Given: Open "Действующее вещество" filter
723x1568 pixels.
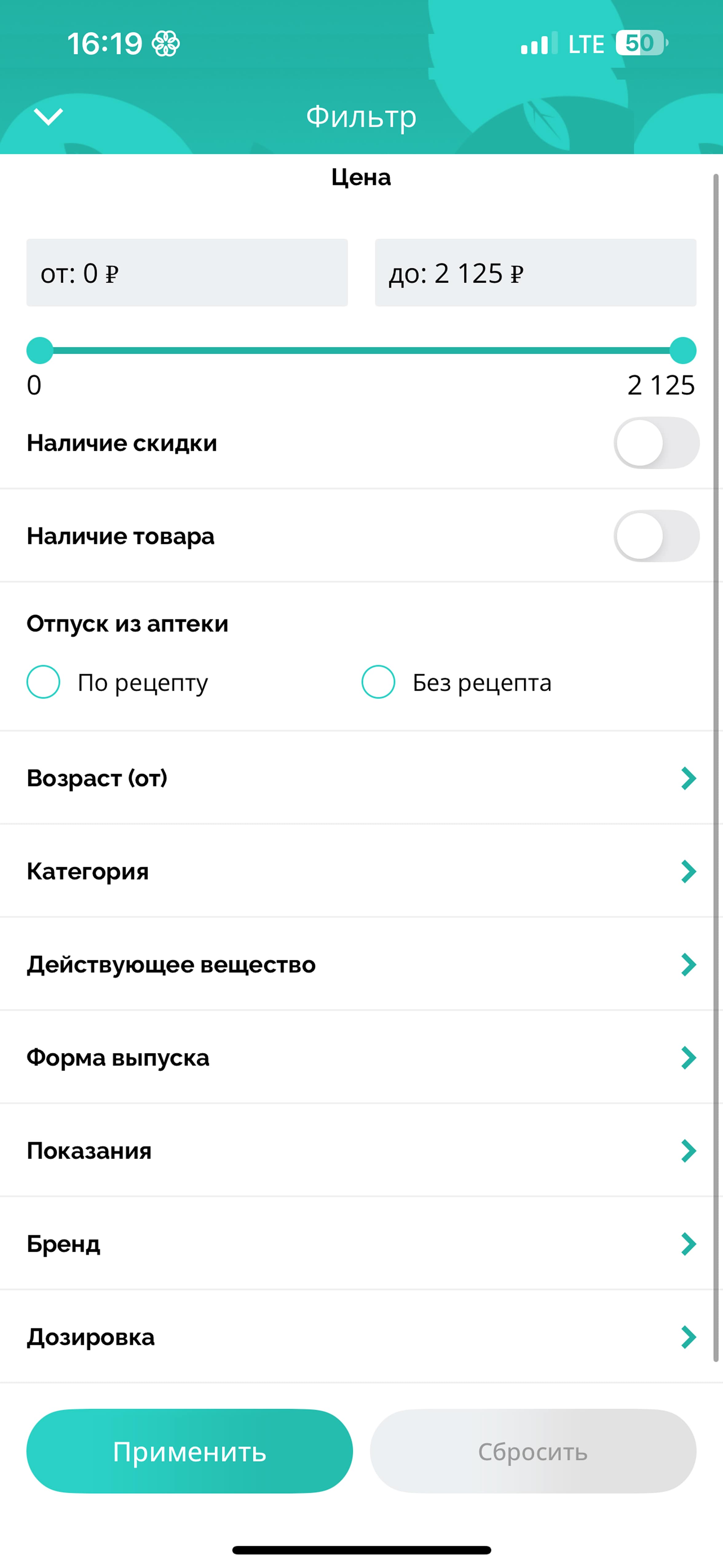Looking at the screenshot, I should tap(361, 964).
